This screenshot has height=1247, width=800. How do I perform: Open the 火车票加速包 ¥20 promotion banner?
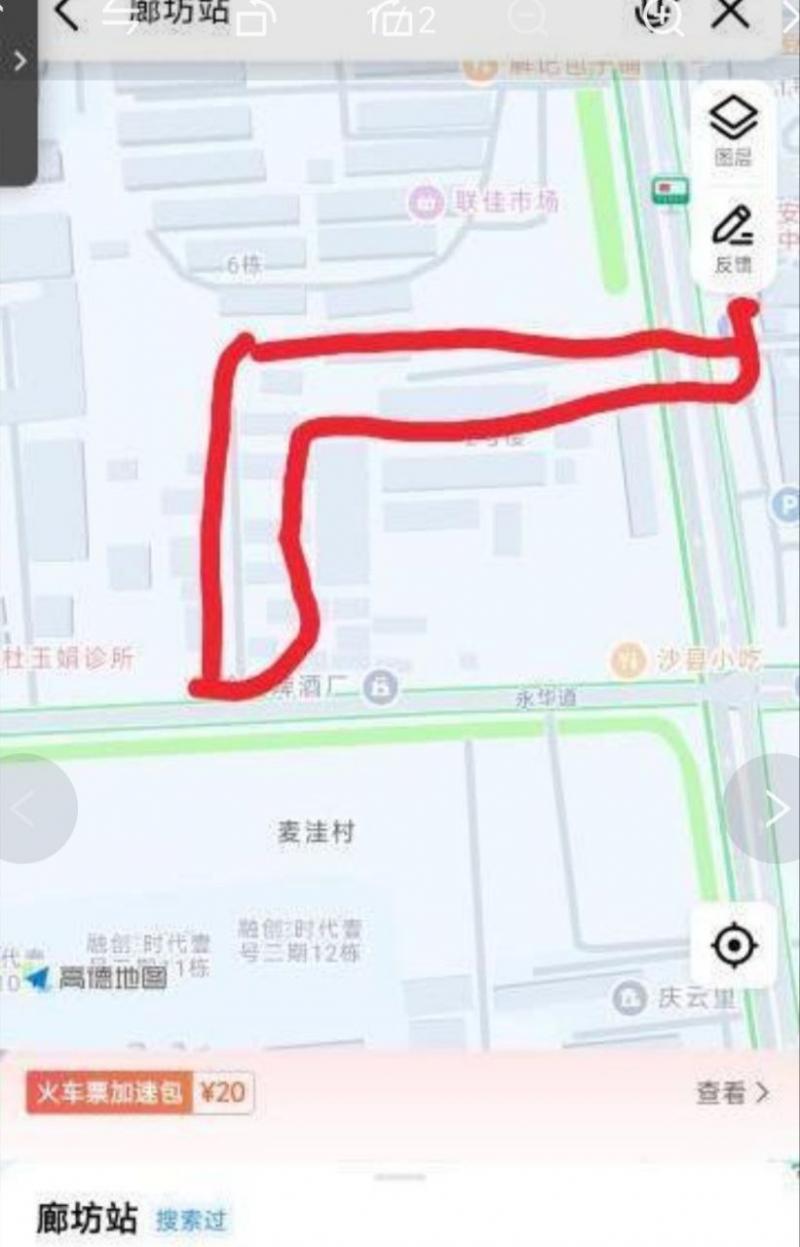(138, 1095)
